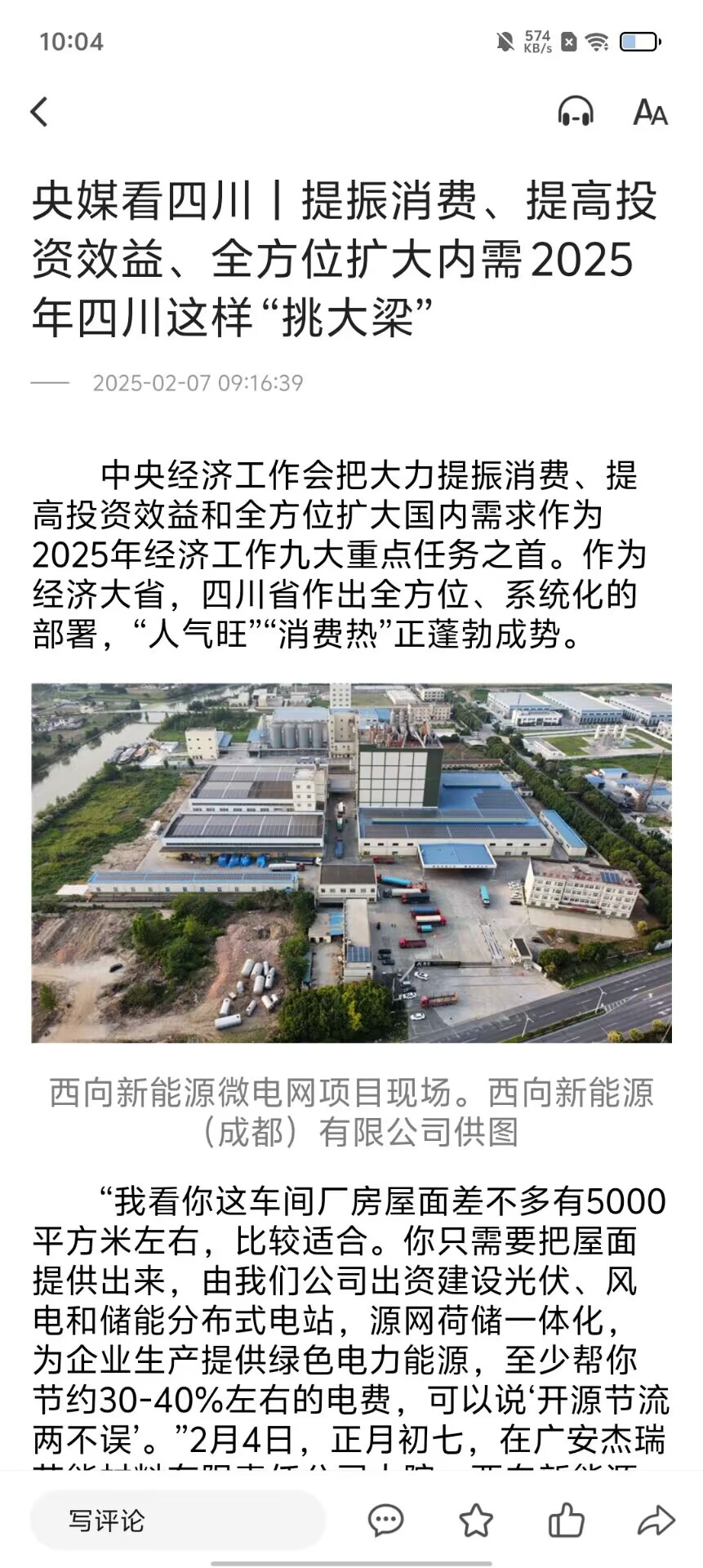The image size is (703, 1568).
Task: Enlarge the 西向新能源 aerial factory photo
Action: pos(351,862)
